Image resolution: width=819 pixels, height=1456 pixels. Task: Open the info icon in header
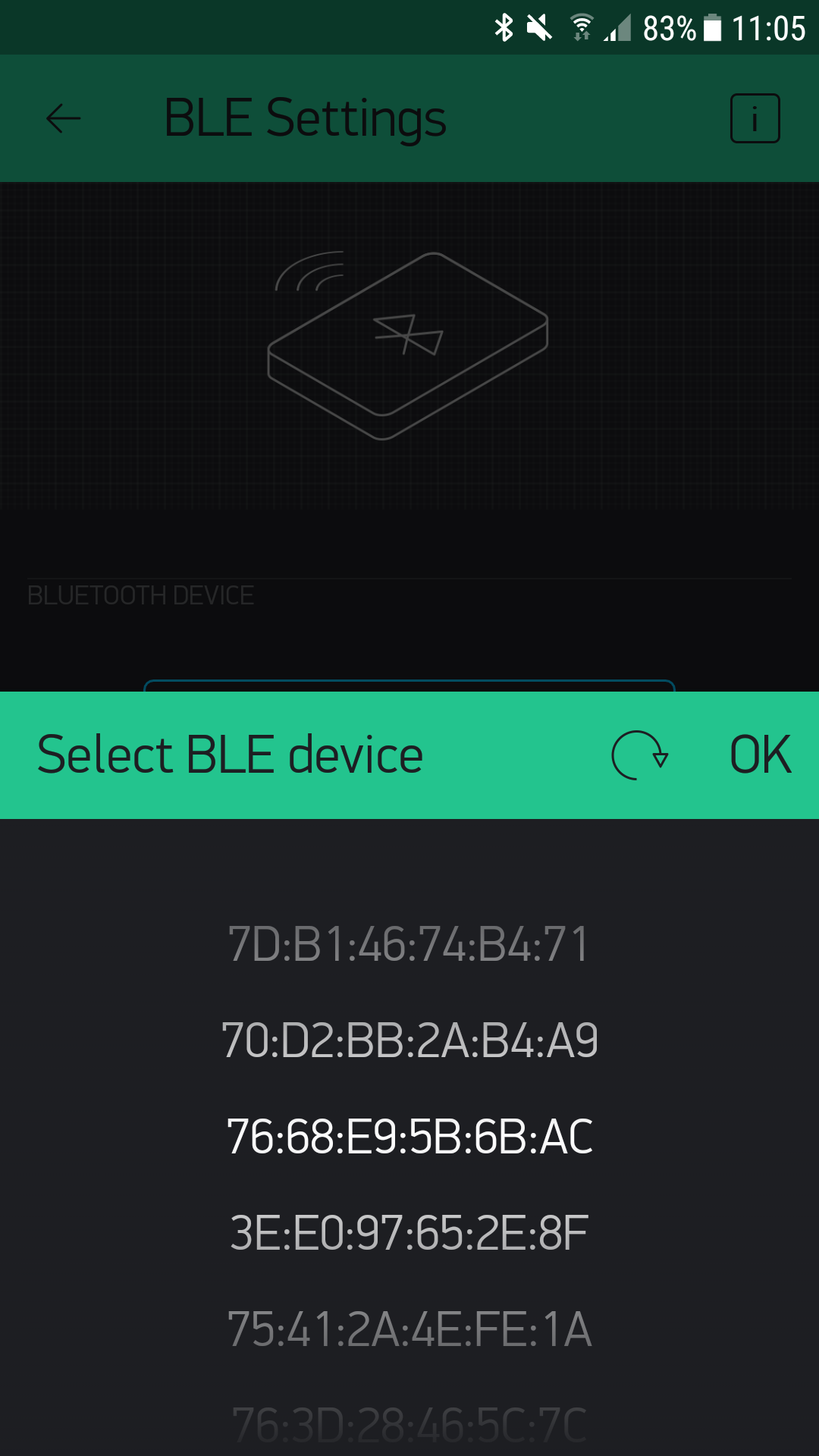pos(755,118)
